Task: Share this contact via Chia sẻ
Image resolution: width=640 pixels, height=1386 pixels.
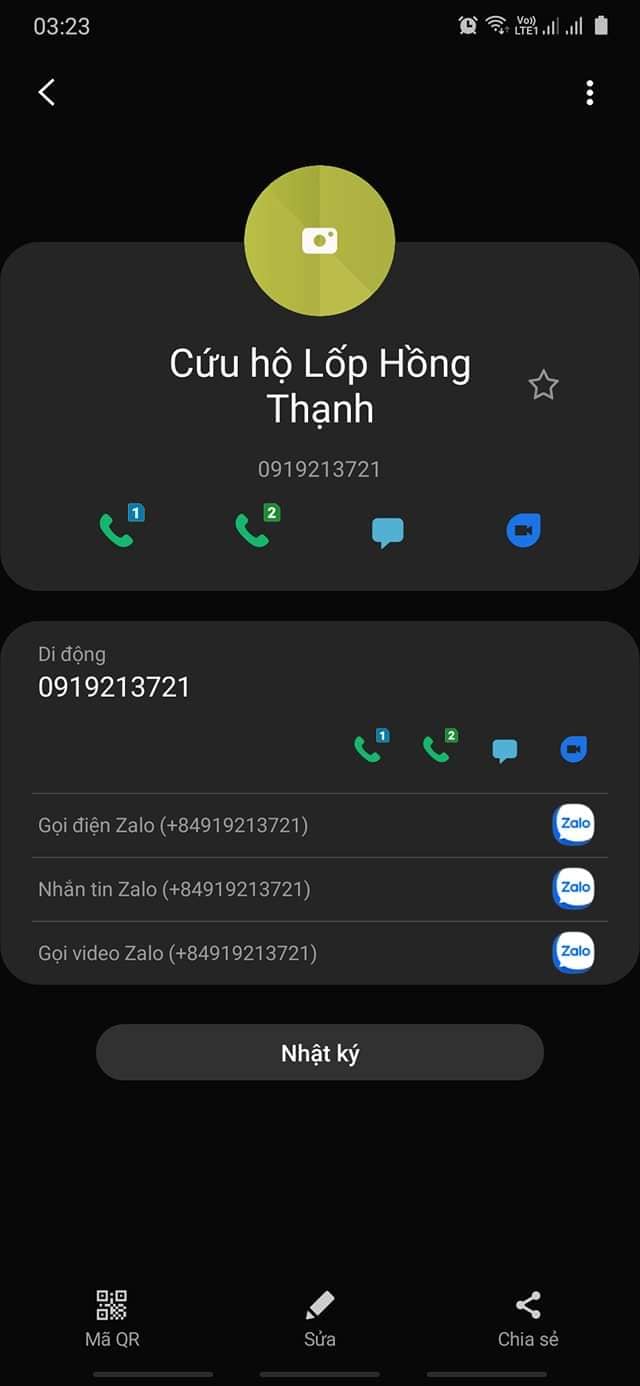Action: (528, 1319)
